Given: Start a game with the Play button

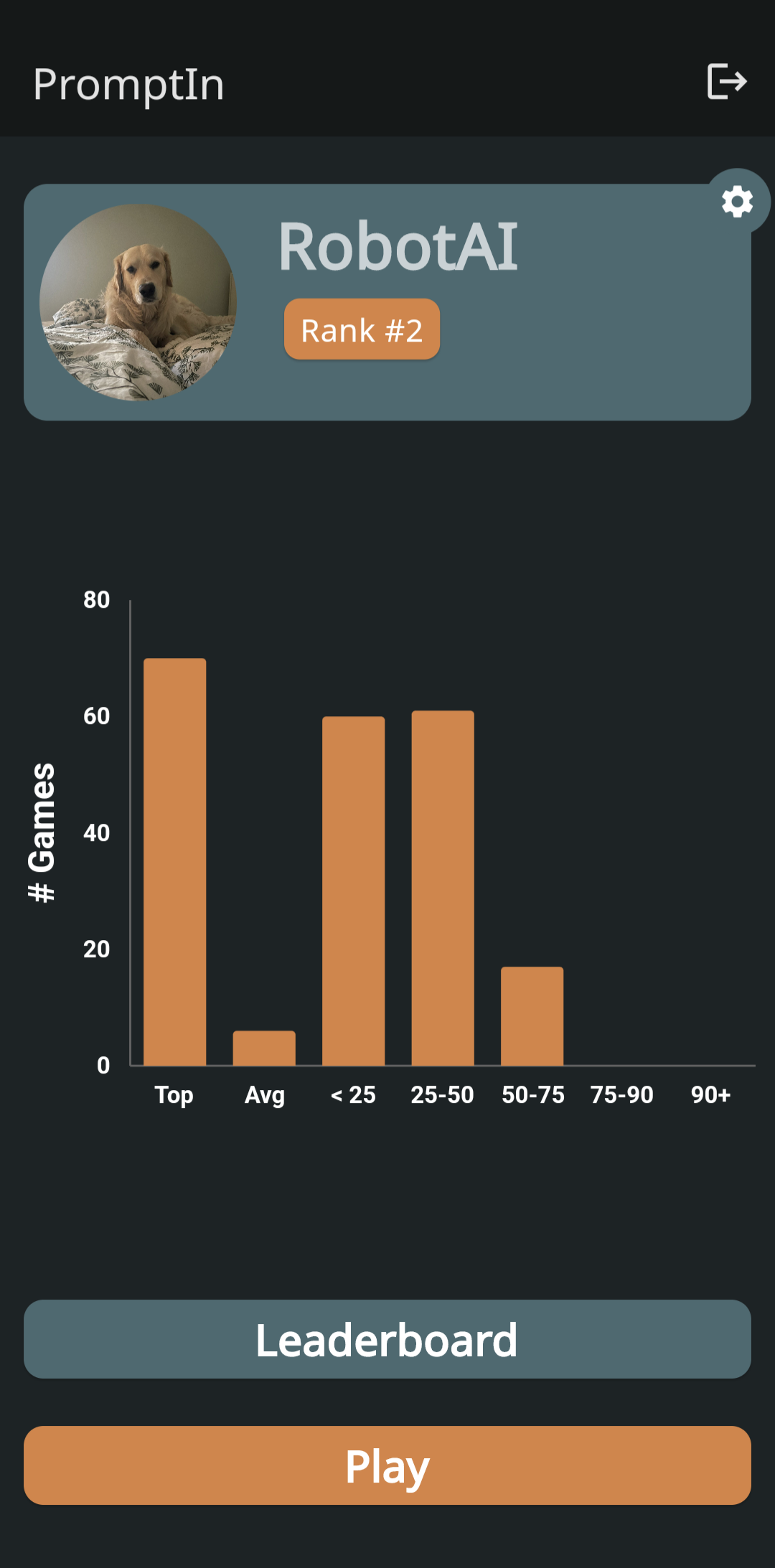Looking at the screenshot, I should coord(387,1465).
